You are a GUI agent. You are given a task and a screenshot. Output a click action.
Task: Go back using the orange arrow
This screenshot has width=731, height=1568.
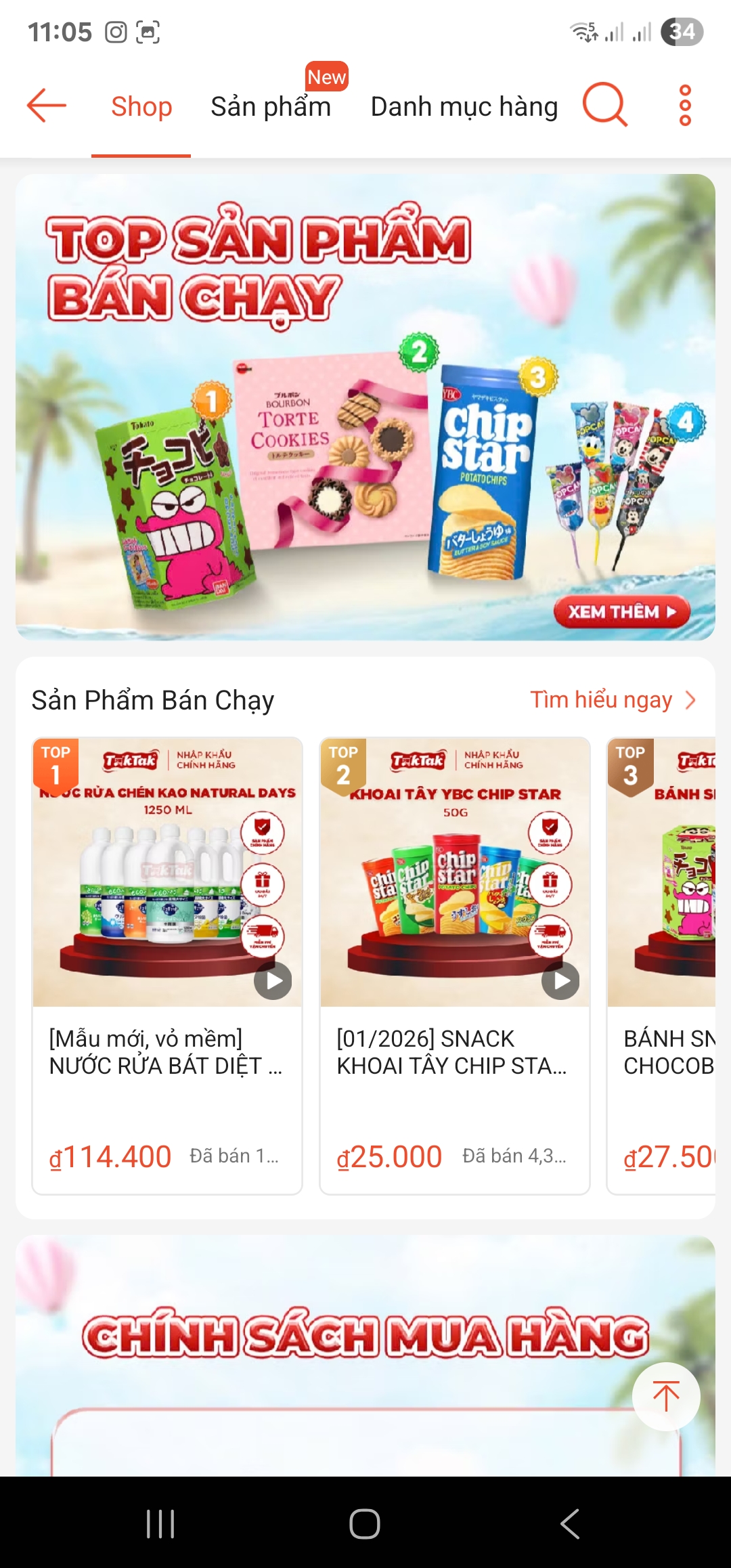46,106
